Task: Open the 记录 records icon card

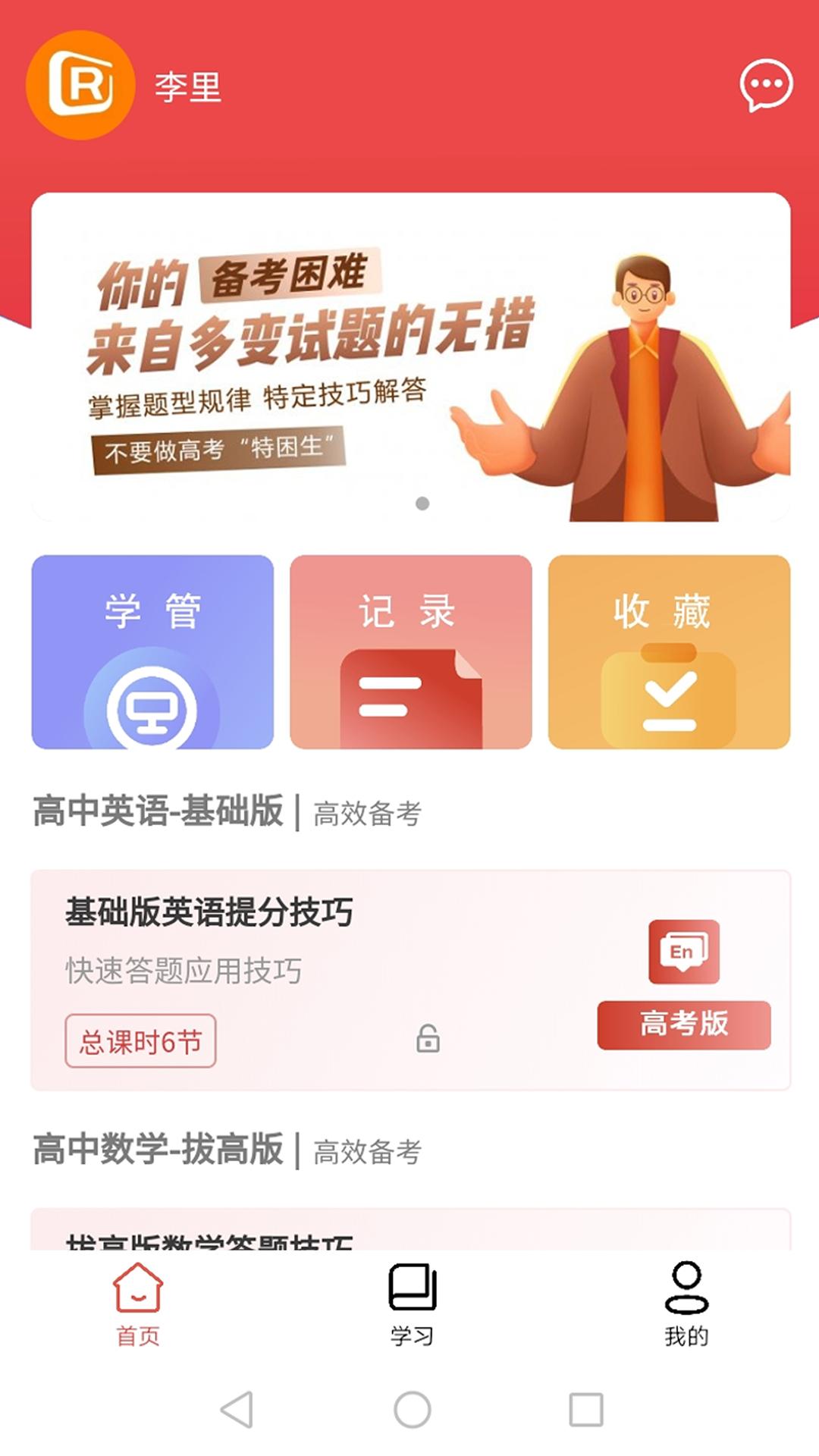Action: tap(411, 652)
